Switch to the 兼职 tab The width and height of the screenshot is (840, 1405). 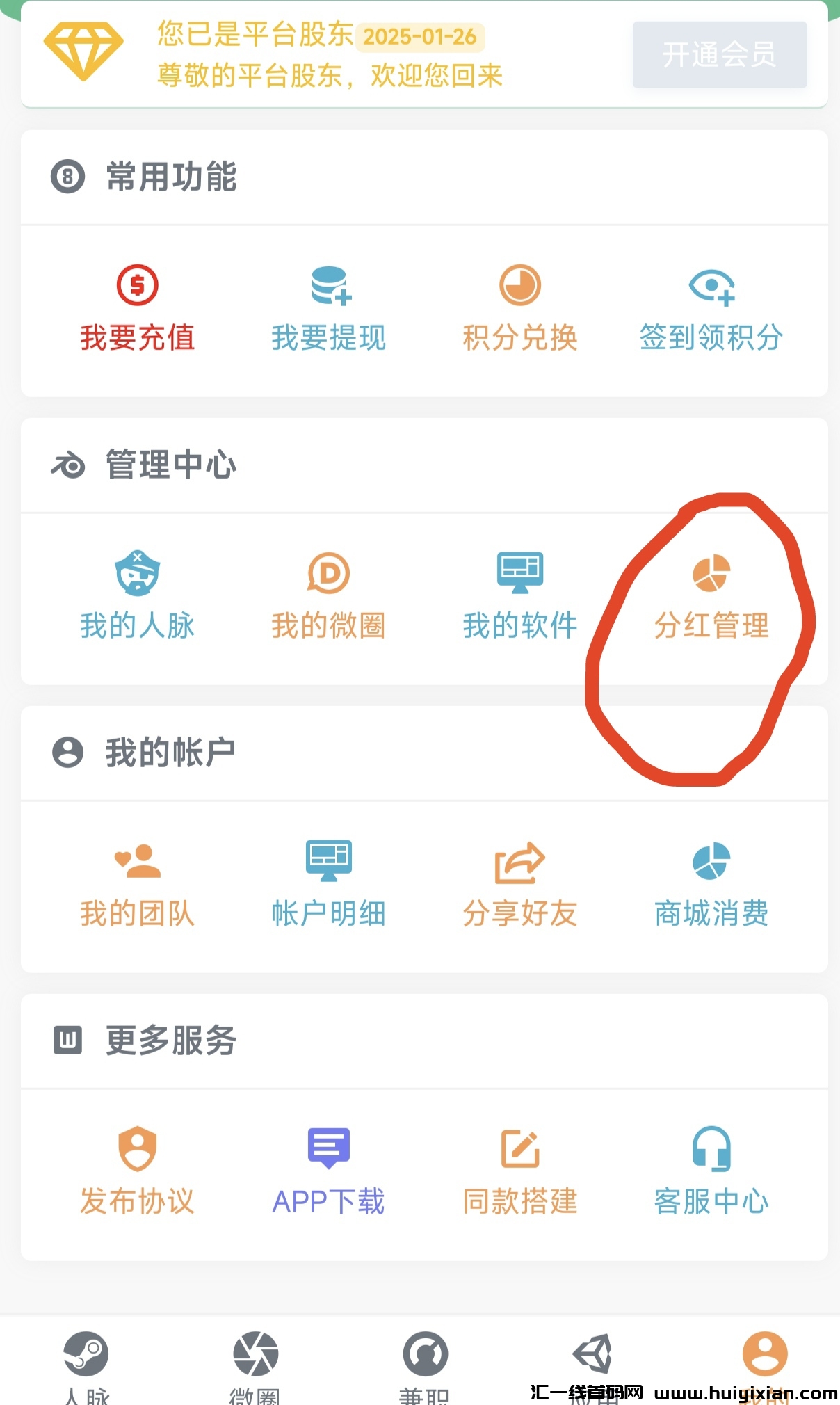pyautogui.click(x=425, y=1365)
